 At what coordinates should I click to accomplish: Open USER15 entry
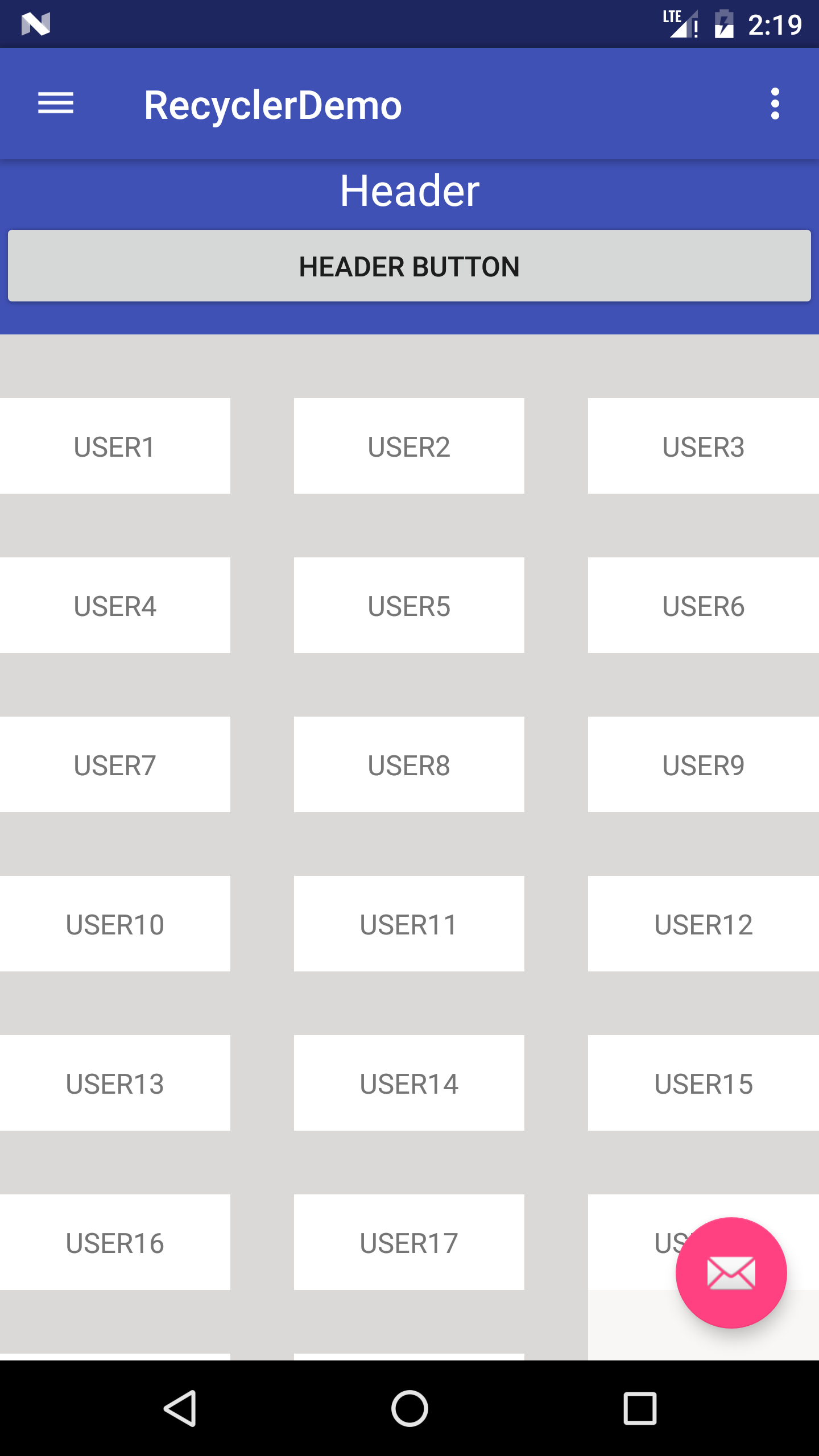click(704, 1083)
